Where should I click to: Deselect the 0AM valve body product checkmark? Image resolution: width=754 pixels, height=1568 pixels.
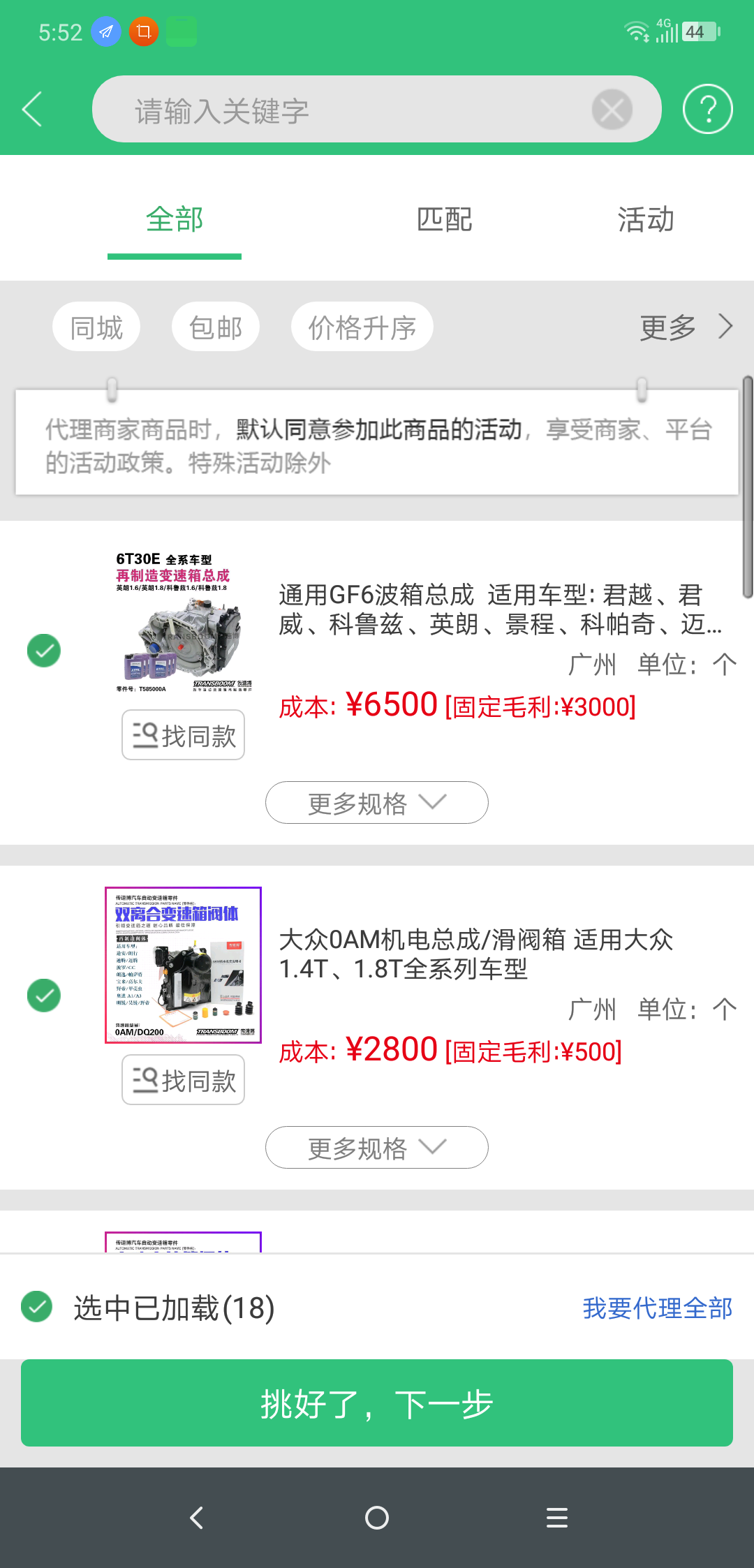click(x=43, y=996)
